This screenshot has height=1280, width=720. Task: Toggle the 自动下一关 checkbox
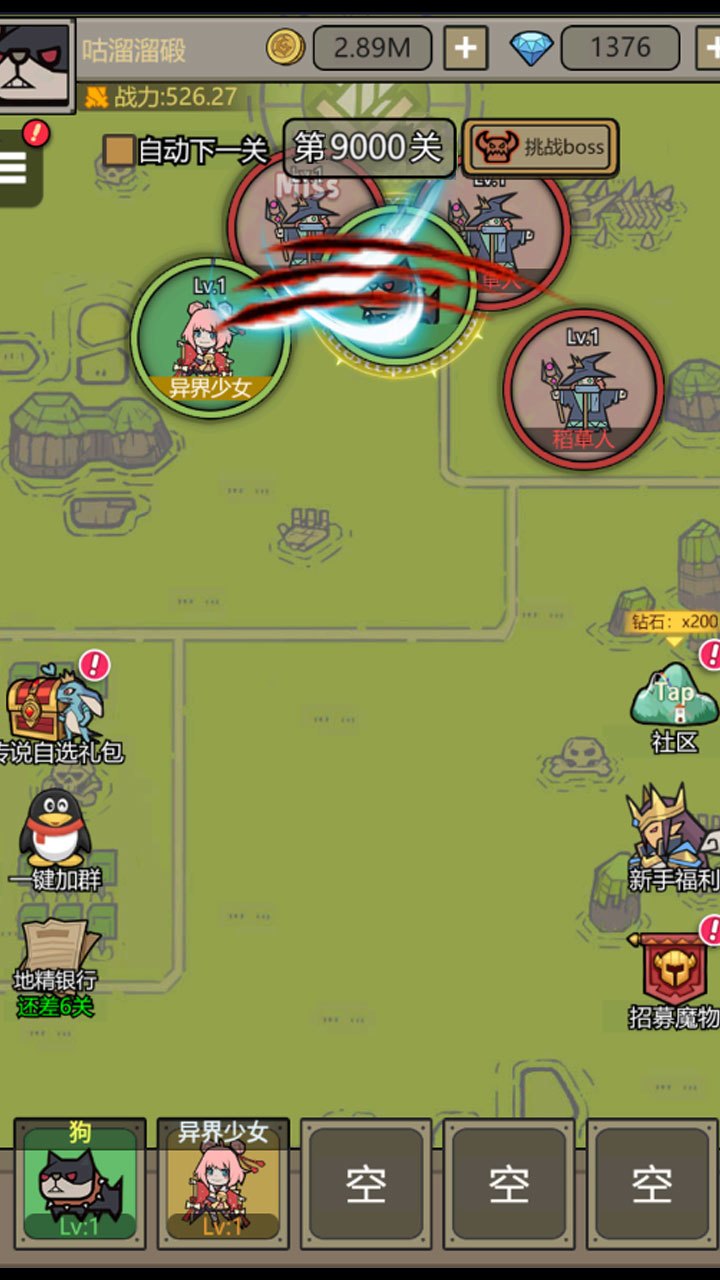point(119,151)
